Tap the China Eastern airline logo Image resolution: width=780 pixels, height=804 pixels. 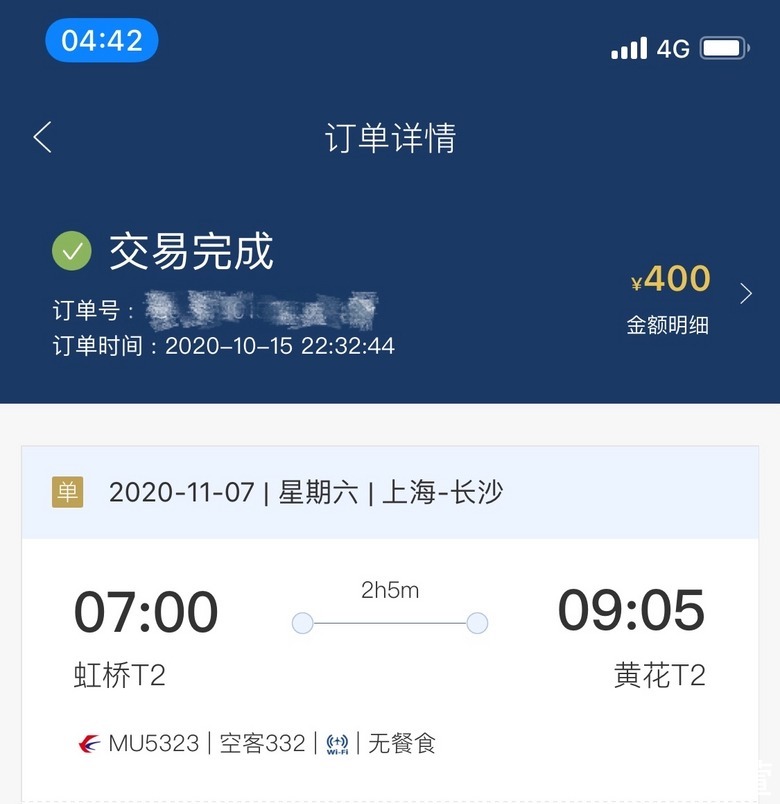click(x=88, y=744)
